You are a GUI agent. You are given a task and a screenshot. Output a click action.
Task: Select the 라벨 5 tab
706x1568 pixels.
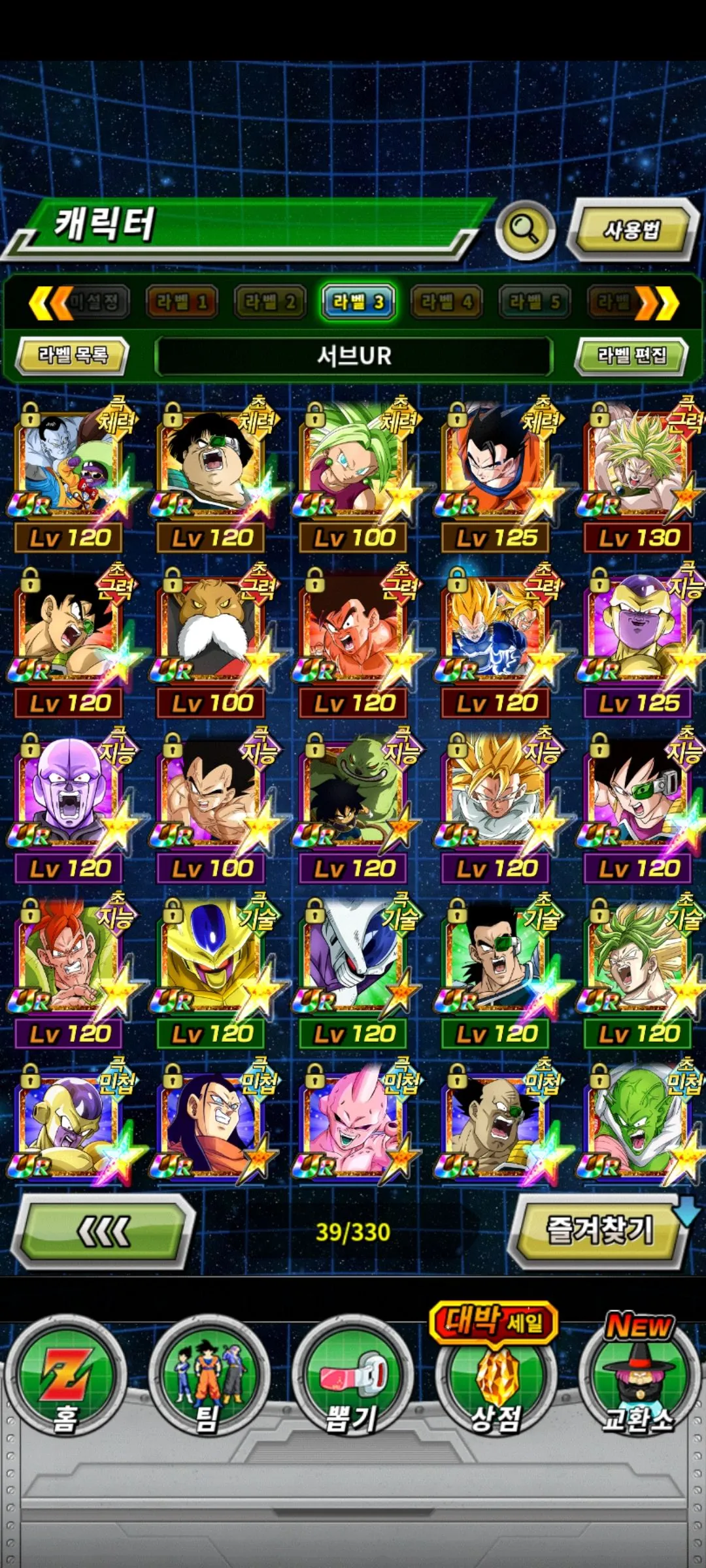pyautogui.click(x=535, y=302)
